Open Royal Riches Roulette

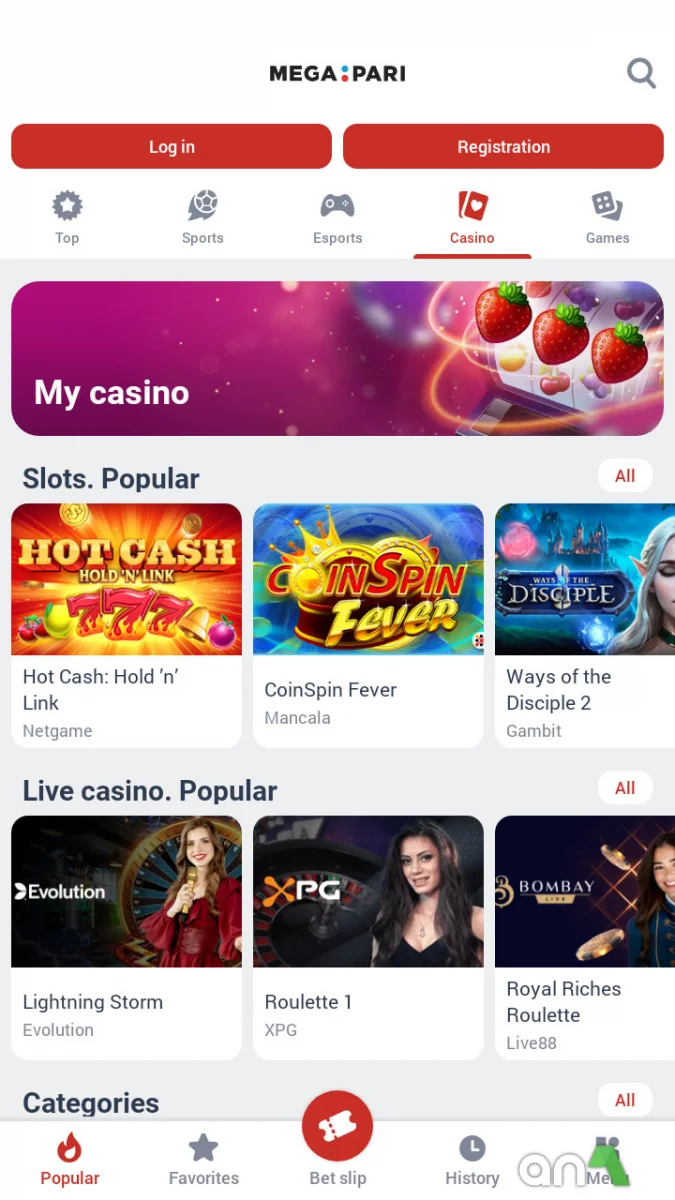coord(584,937)
